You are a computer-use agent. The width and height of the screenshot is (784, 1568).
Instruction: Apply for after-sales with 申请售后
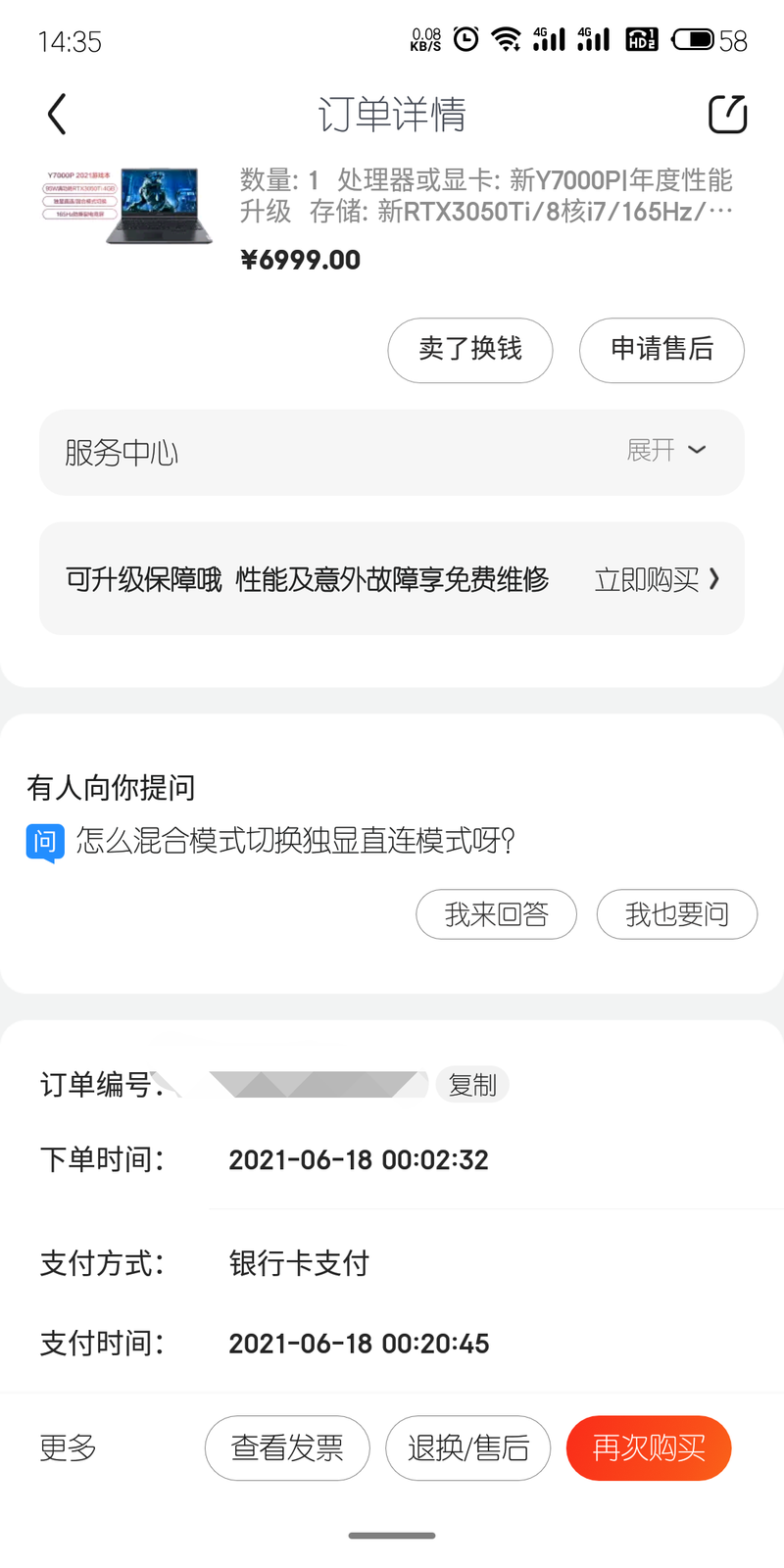661,350
